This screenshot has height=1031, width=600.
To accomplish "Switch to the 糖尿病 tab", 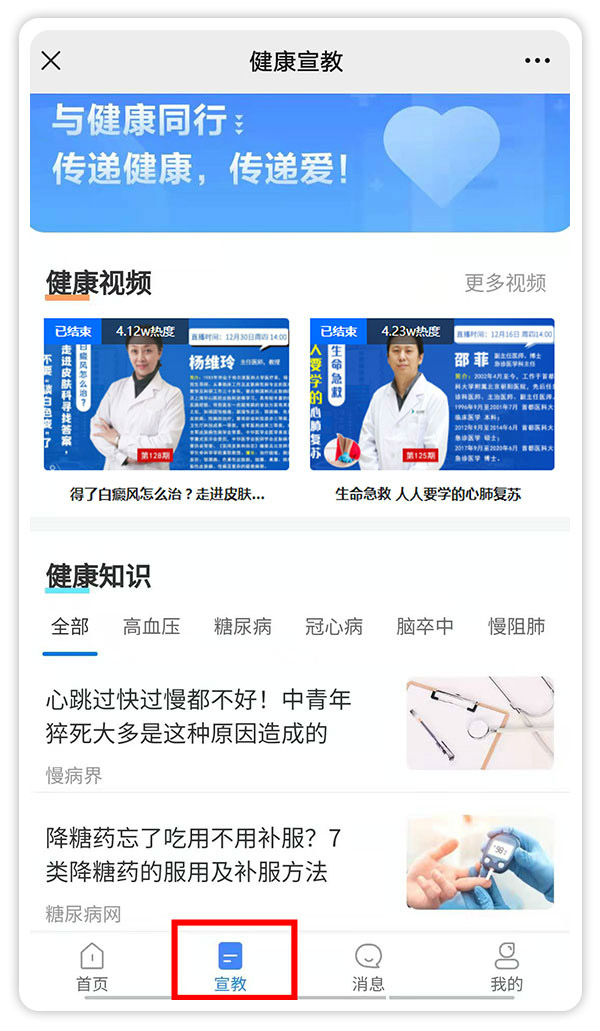I will [x=243, y=627].
